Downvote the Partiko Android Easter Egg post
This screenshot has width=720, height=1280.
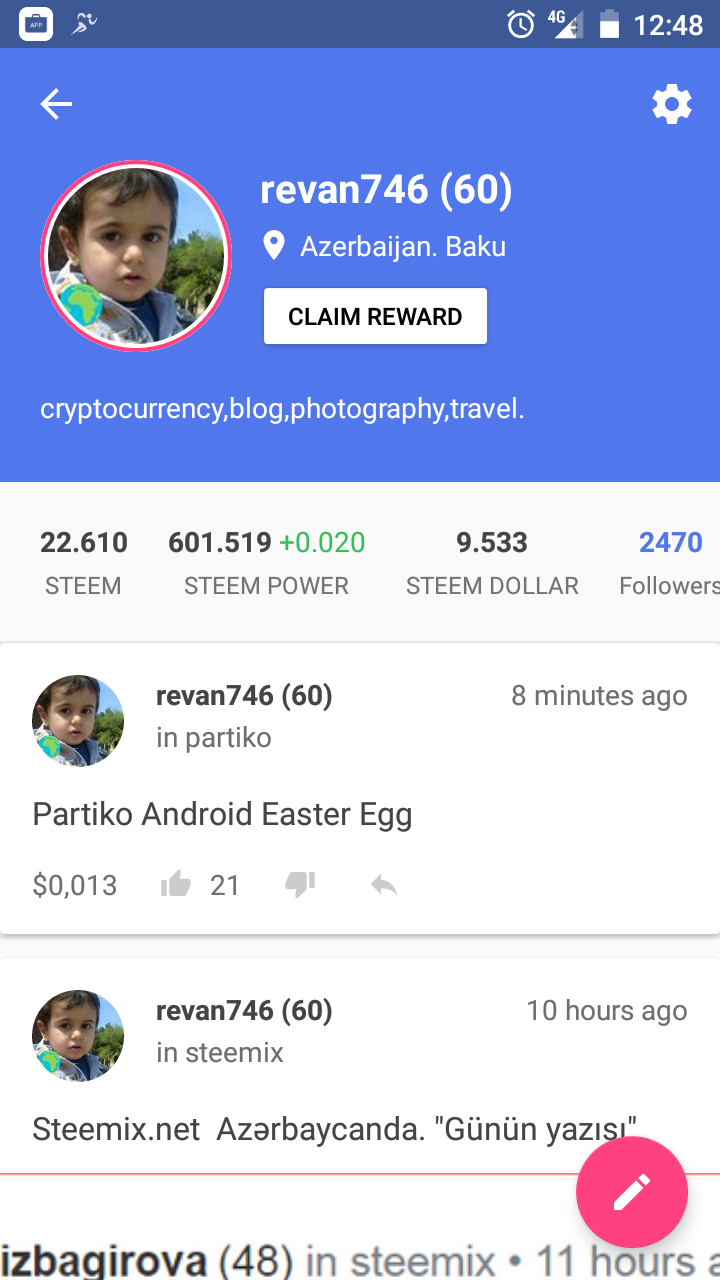click(x=300, y=884)
